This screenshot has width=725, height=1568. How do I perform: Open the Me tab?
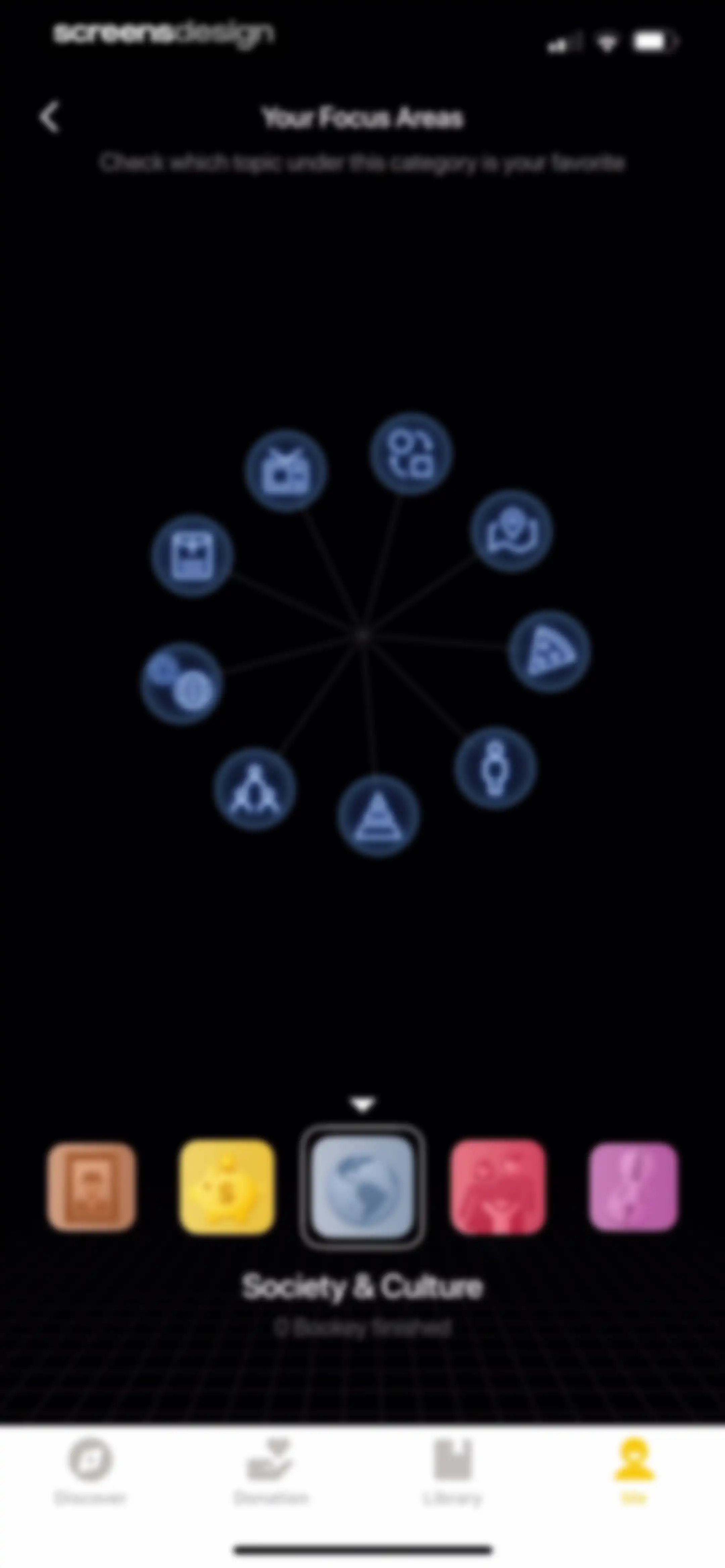pos(634,1471)
